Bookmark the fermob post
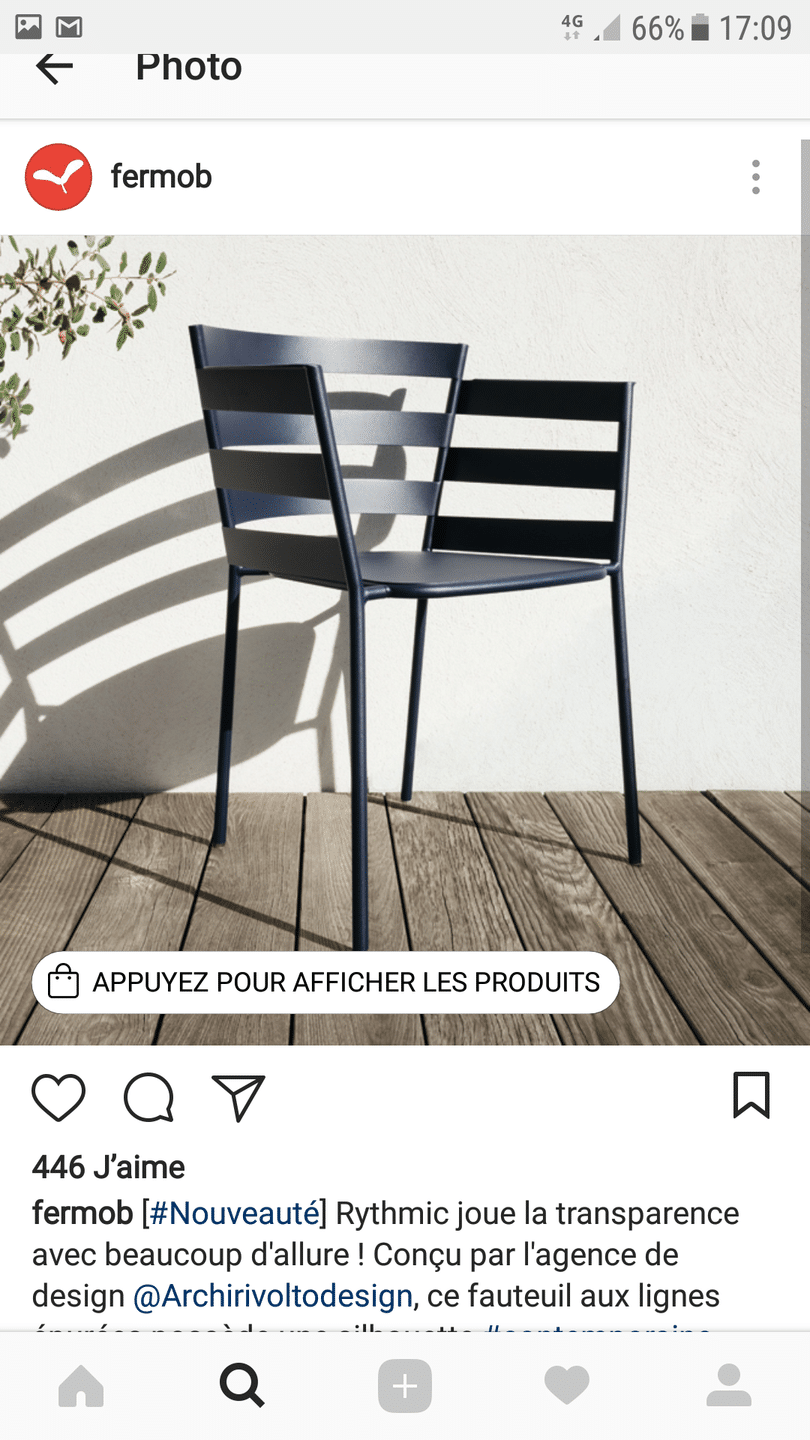 751,1095
